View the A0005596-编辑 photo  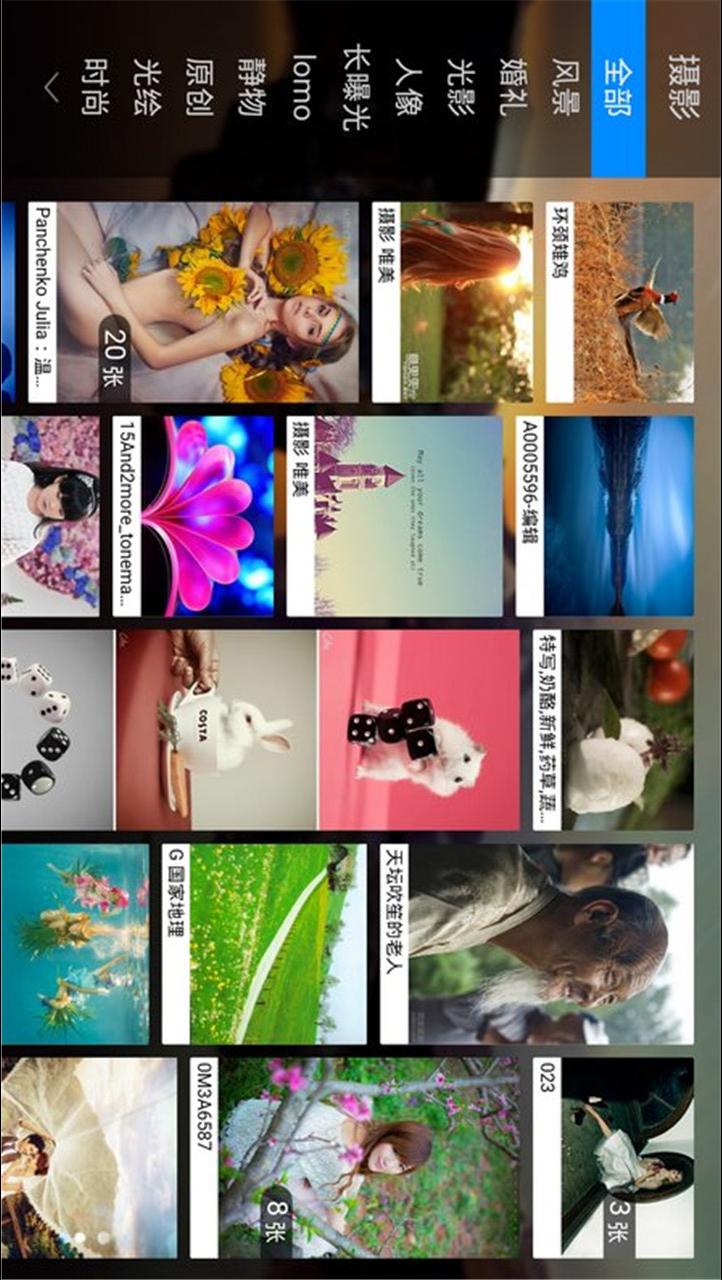coord(605,516)
